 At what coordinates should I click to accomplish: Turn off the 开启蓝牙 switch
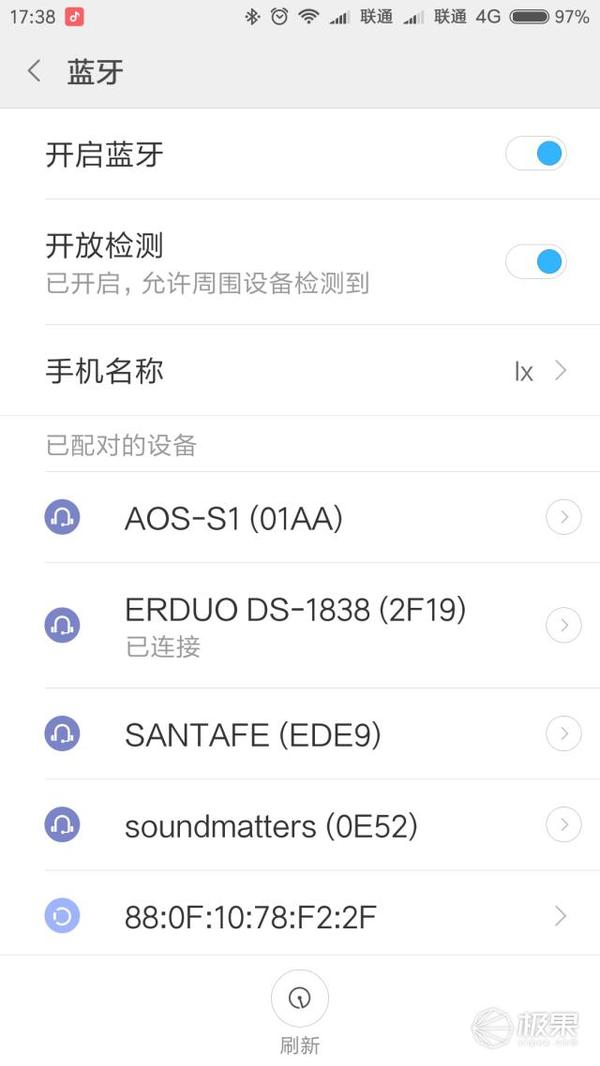[535, 154]
